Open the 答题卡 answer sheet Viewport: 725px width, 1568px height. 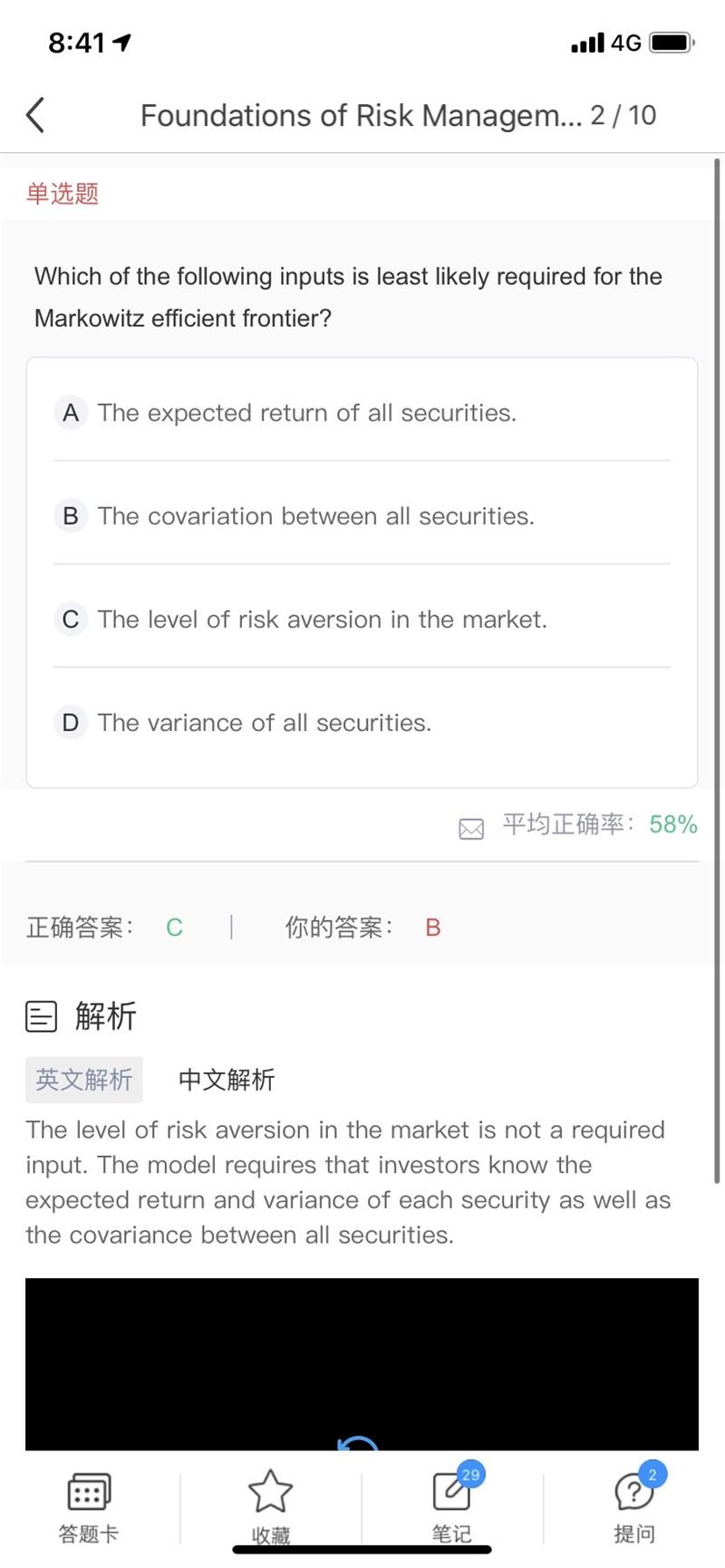[x=89, y=1507]
